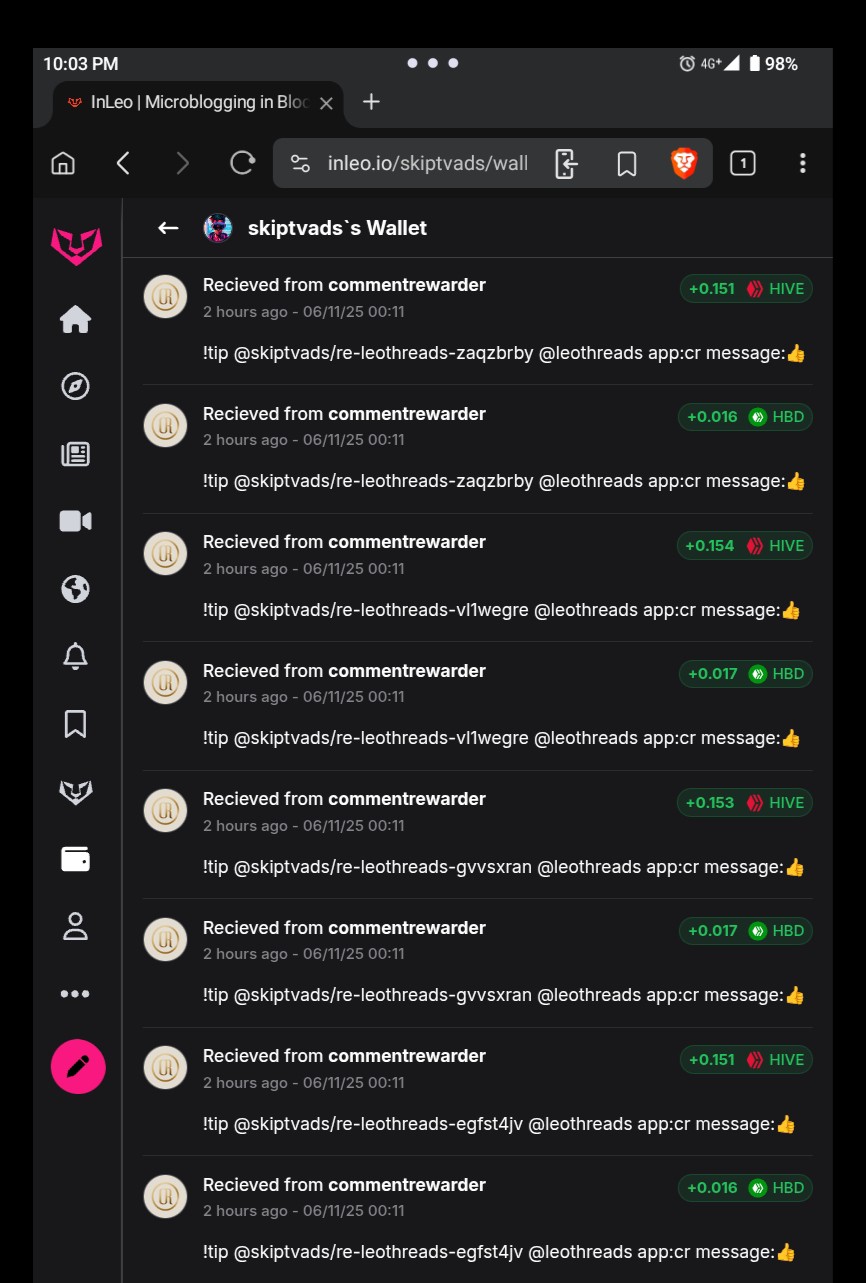The width and height of the screenshot is (866, 1283).
Task: Compose a new thread with pencil button
Action: pyautogui.click(x=78, y=1066)
